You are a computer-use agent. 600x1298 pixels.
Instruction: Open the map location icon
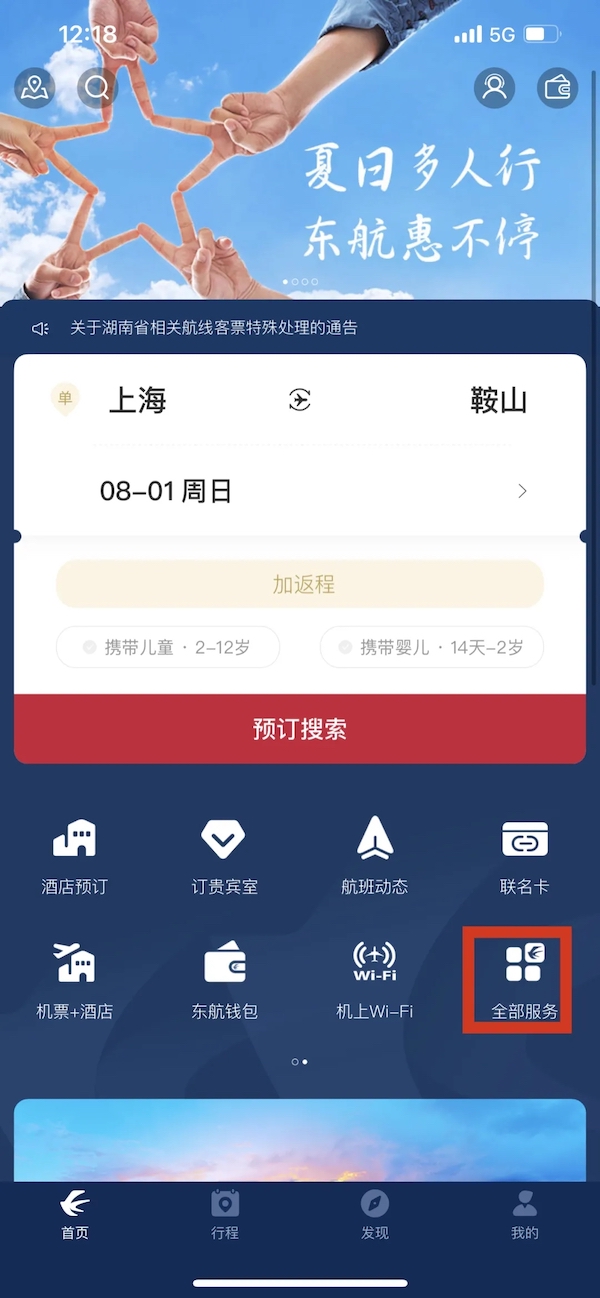click(x=35, y=88)
